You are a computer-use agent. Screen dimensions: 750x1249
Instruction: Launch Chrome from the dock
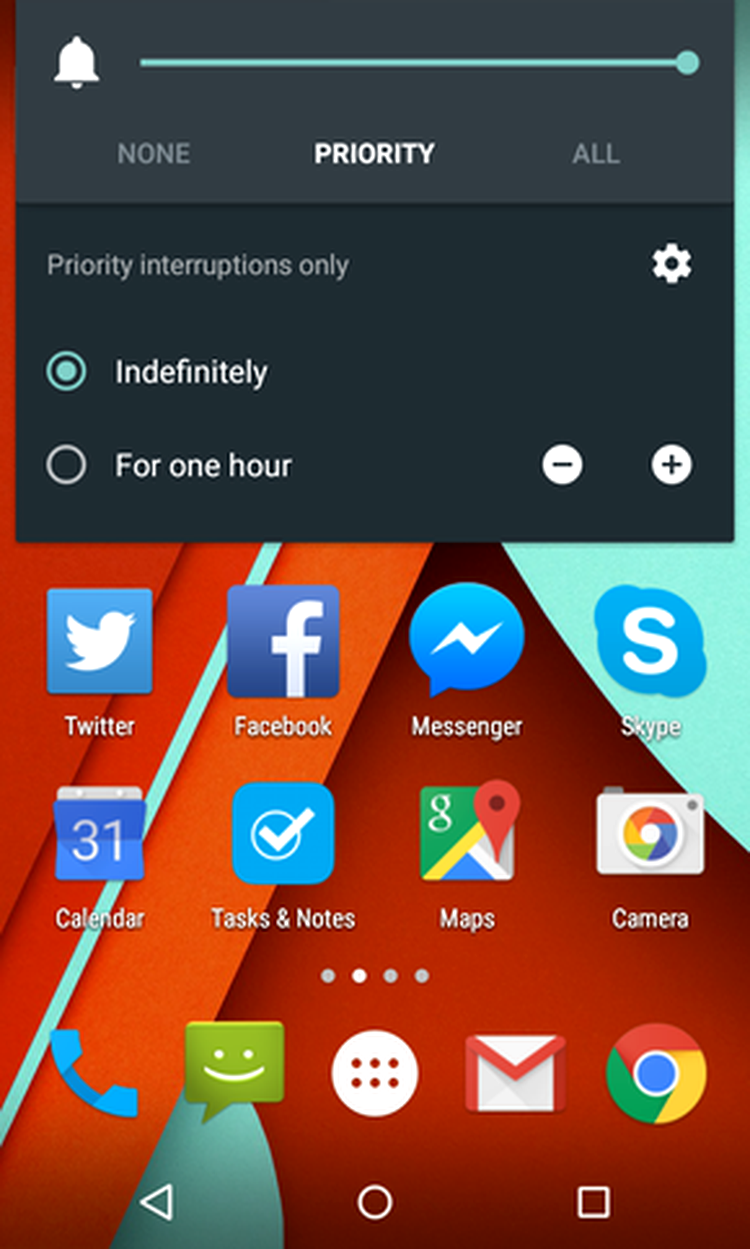tap(655, 1073)
